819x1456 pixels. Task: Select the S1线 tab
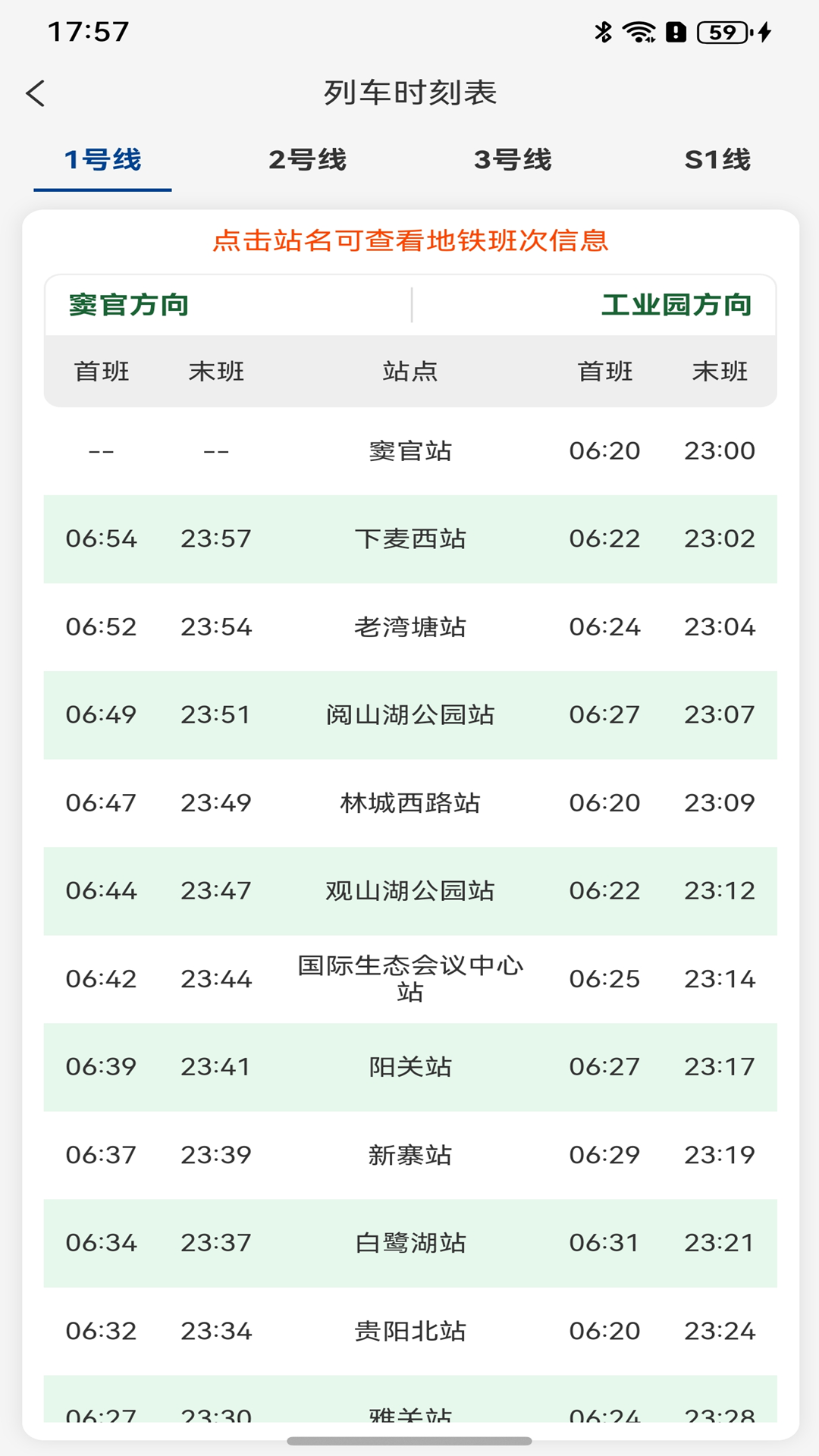719,159
